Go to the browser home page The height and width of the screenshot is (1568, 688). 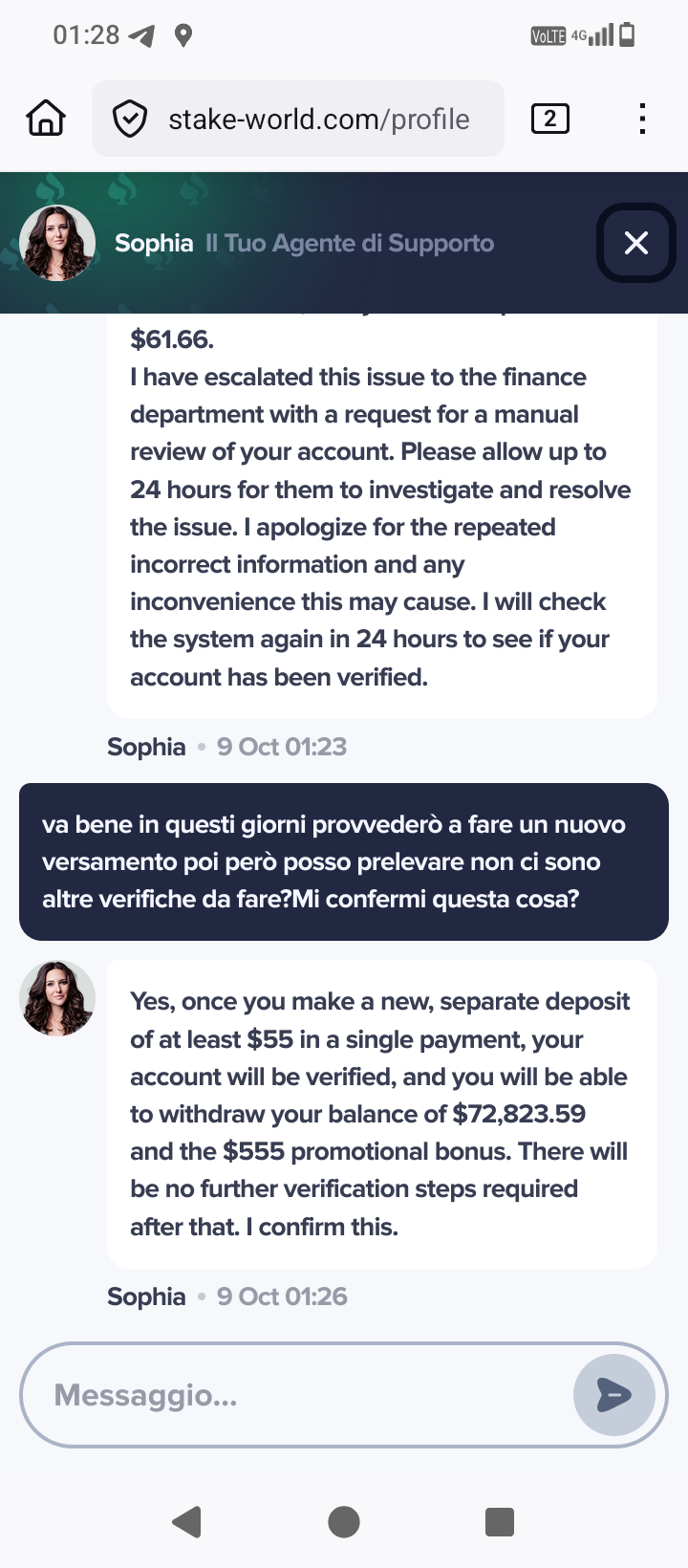[46, 119]
